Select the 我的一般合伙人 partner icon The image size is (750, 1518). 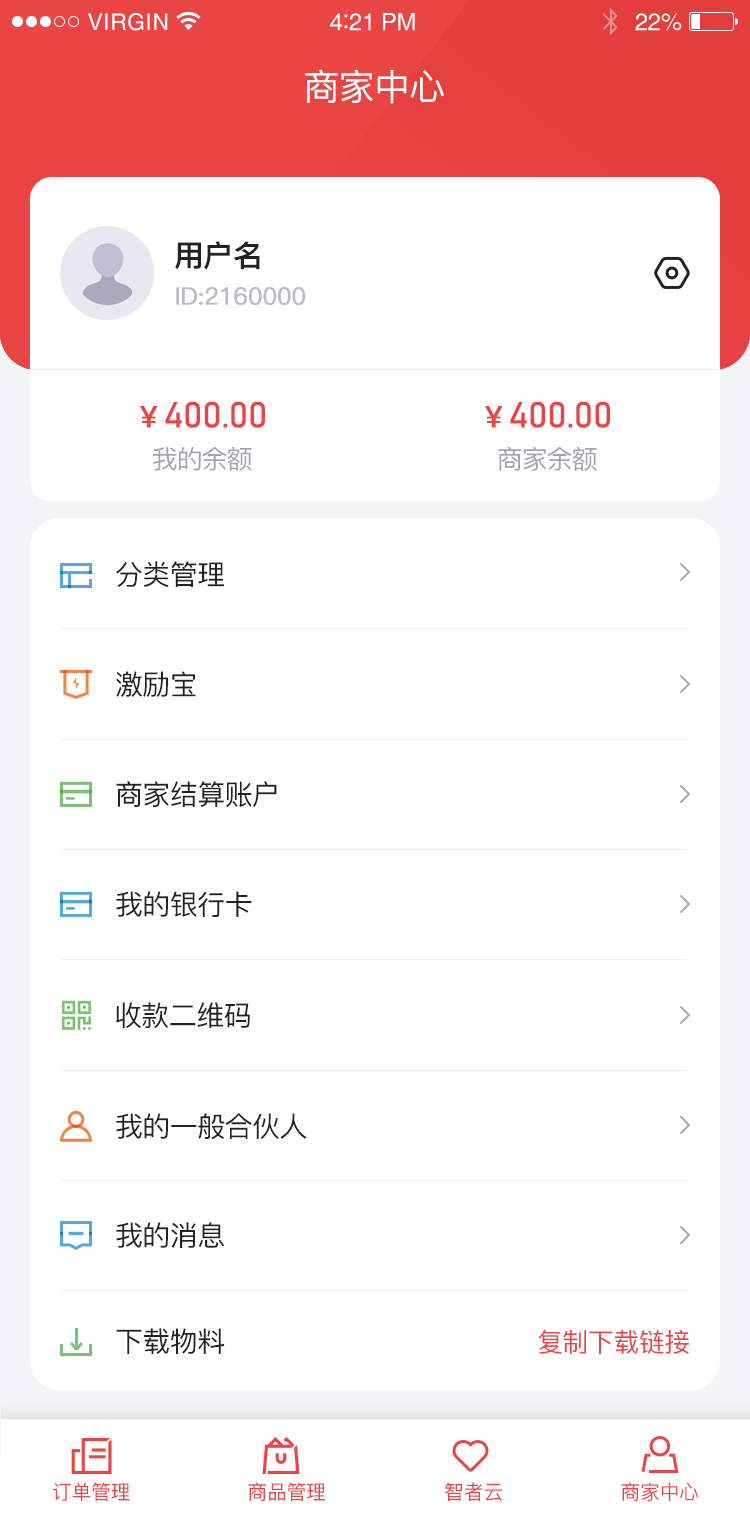[x=75, y=1126]
